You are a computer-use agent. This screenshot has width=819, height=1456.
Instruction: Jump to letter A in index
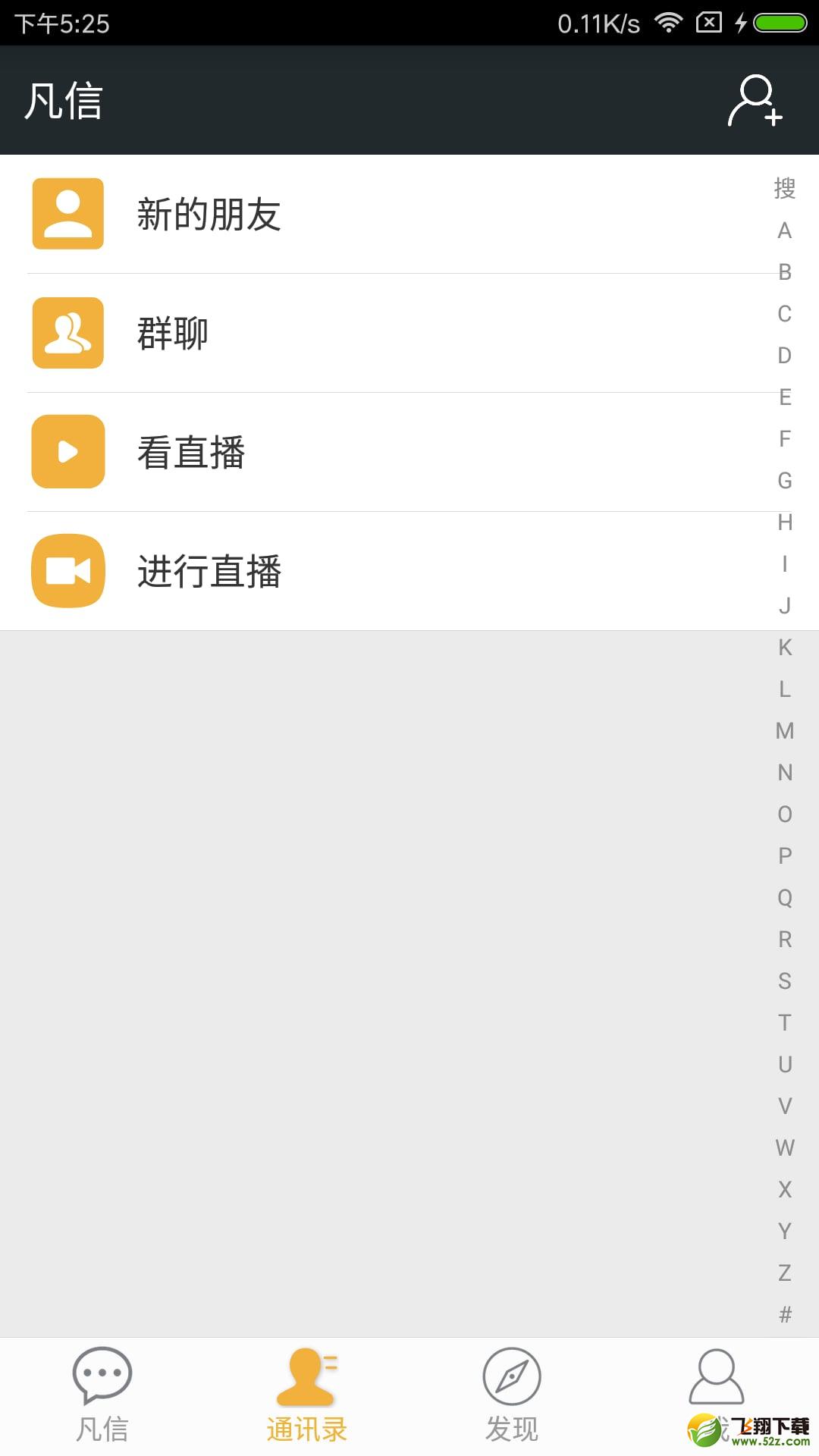785,231
